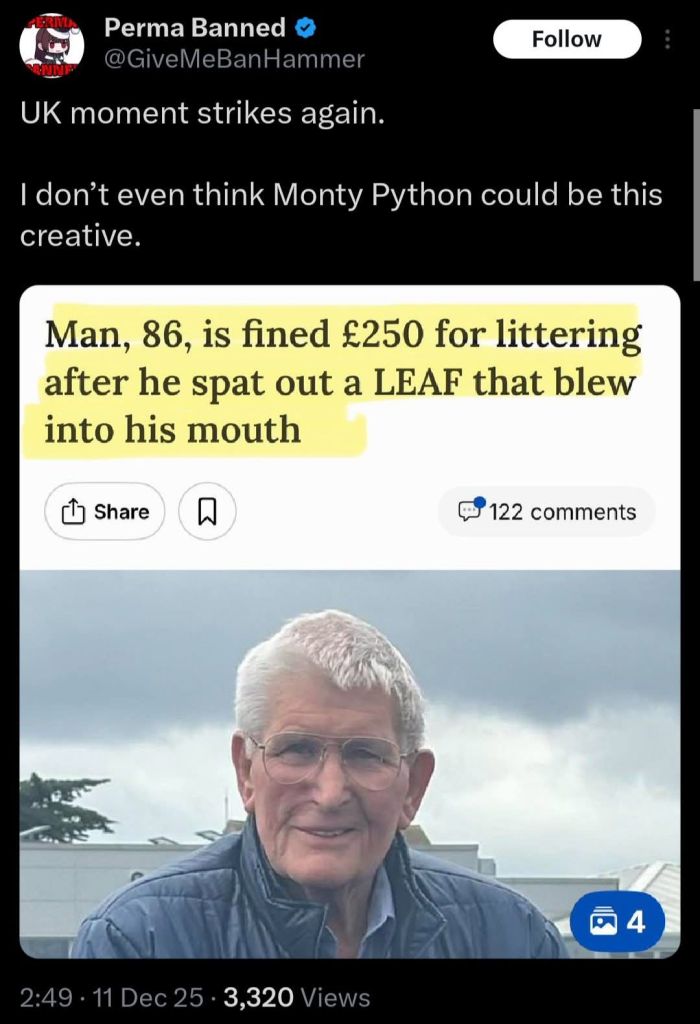Open Perma Banned's profile avatar

(x=52, y=46)
